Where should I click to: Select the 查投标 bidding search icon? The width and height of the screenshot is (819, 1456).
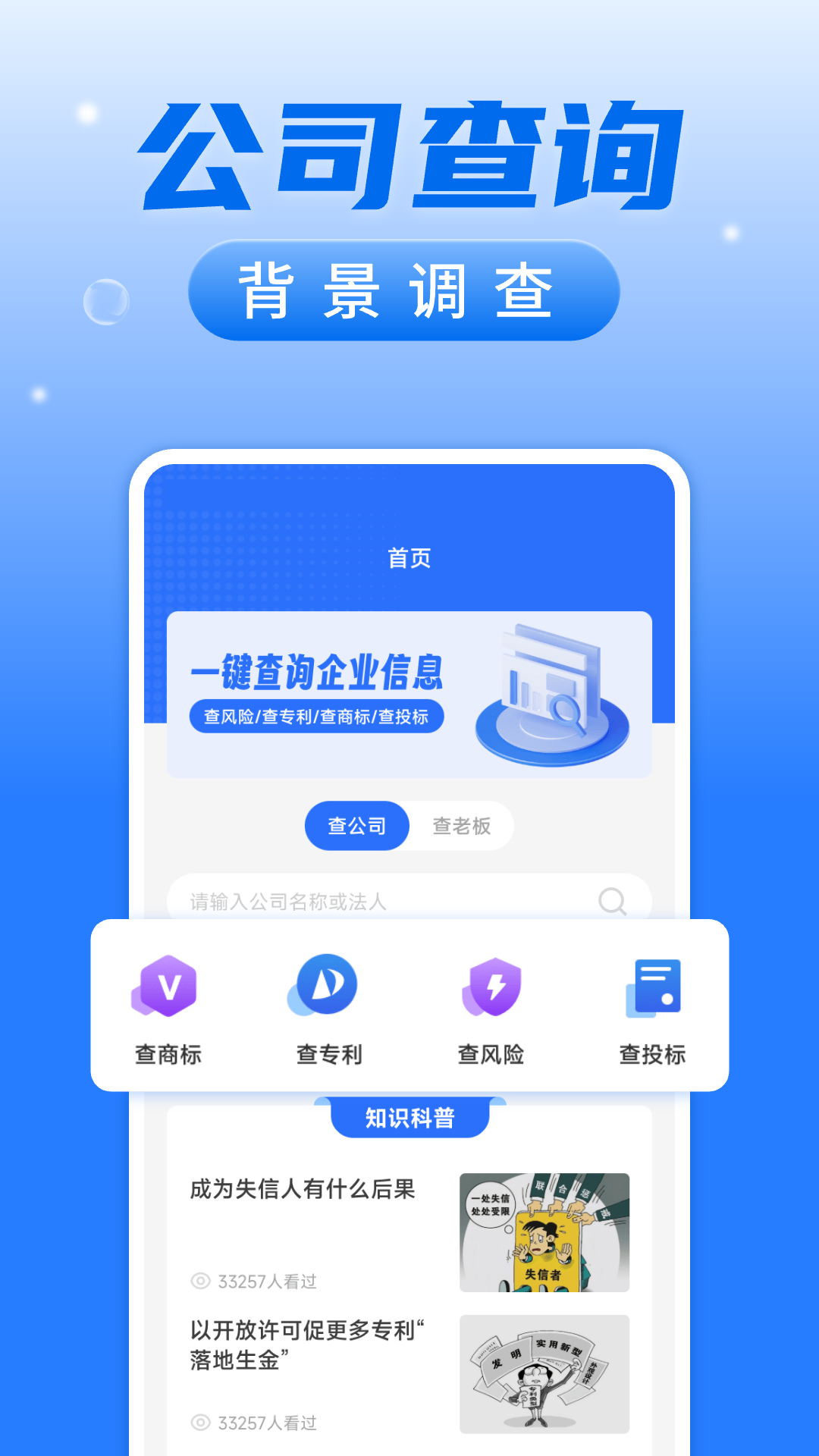click(x=654, y=986)
